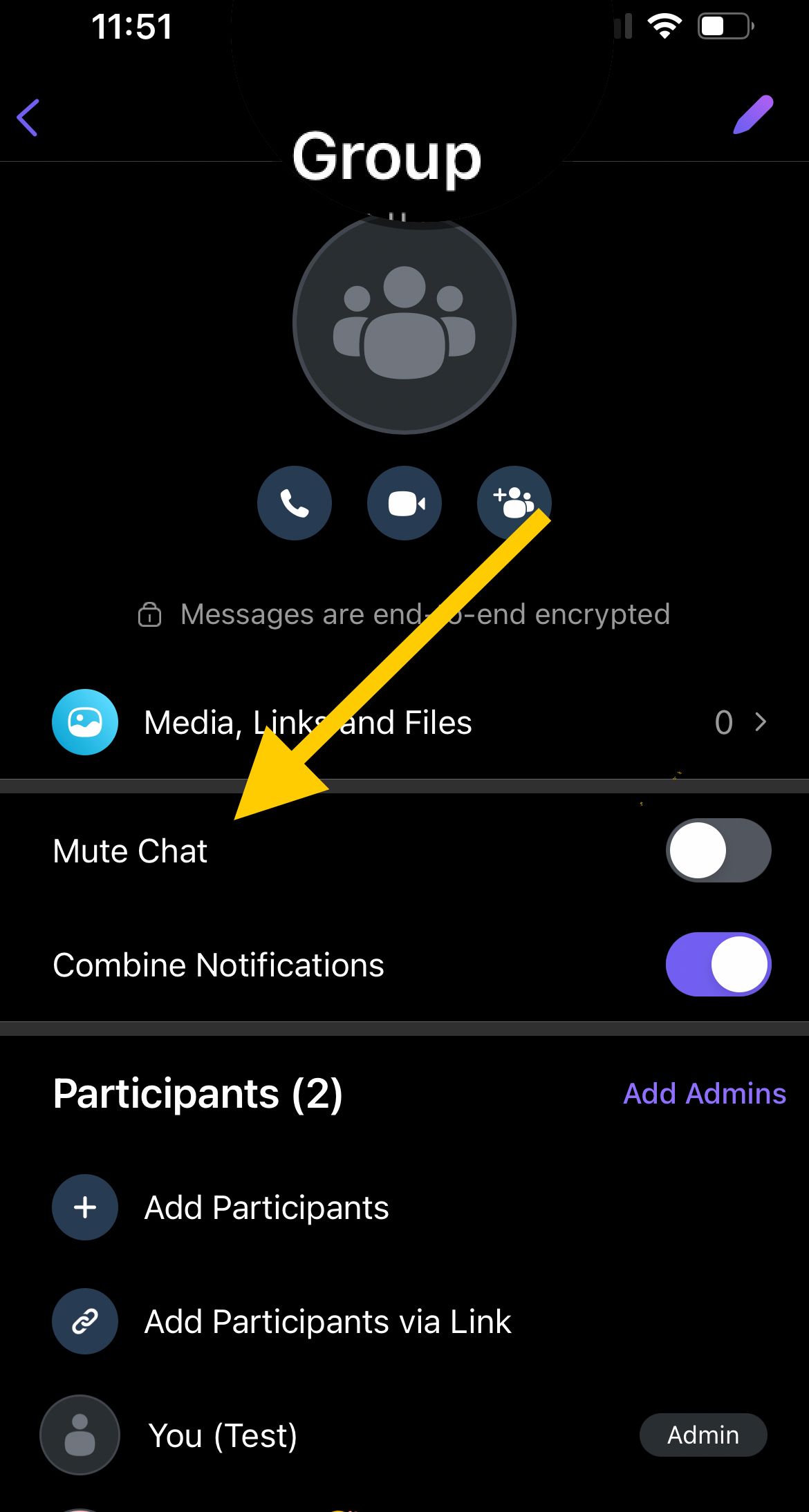
Task: Tap the add people icon beside video call
Action: point(514,503)
